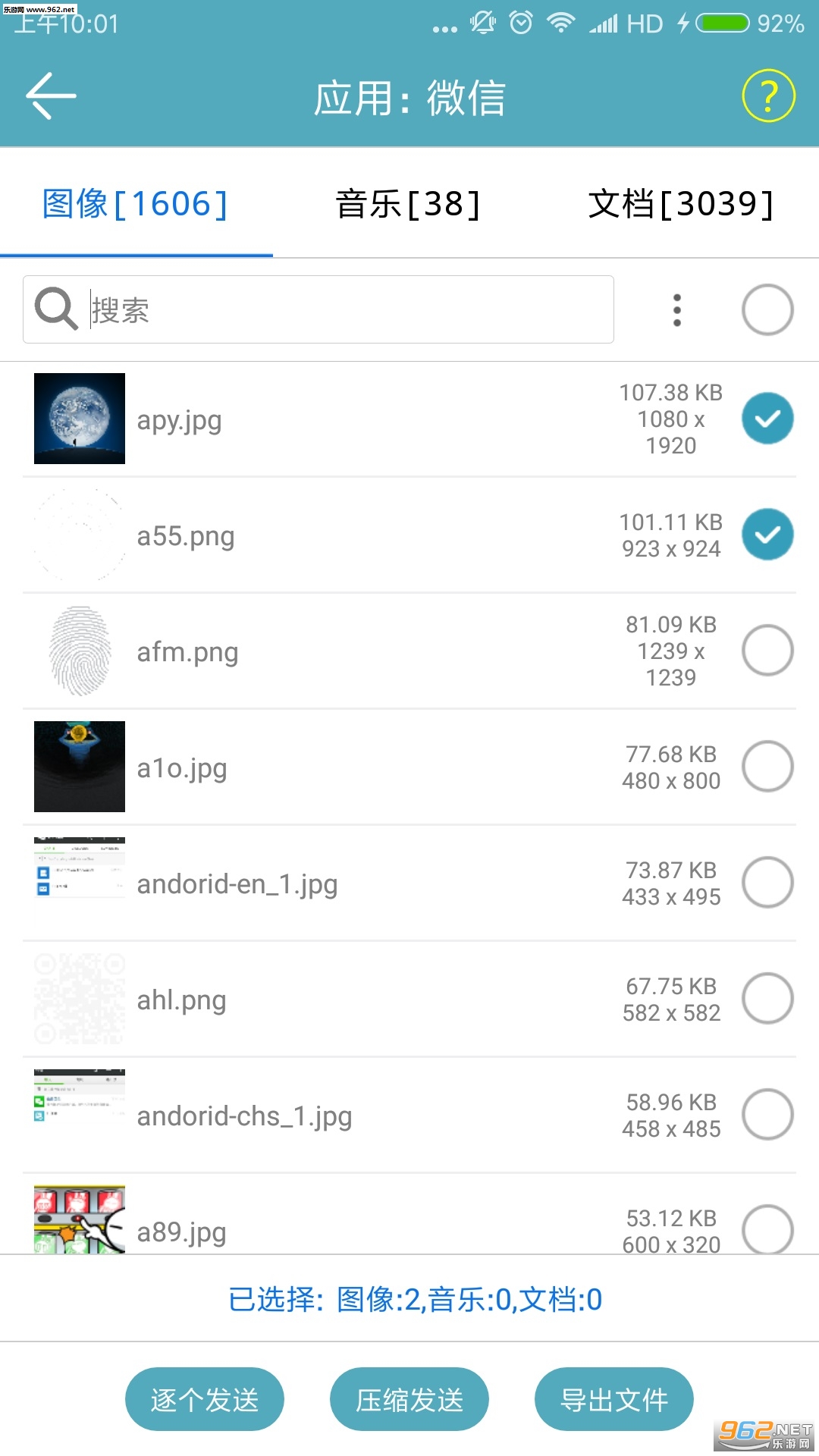This screenshot has height=1456, width=819.
Task: Go back using the arrow icon
Action: point(51,96)
